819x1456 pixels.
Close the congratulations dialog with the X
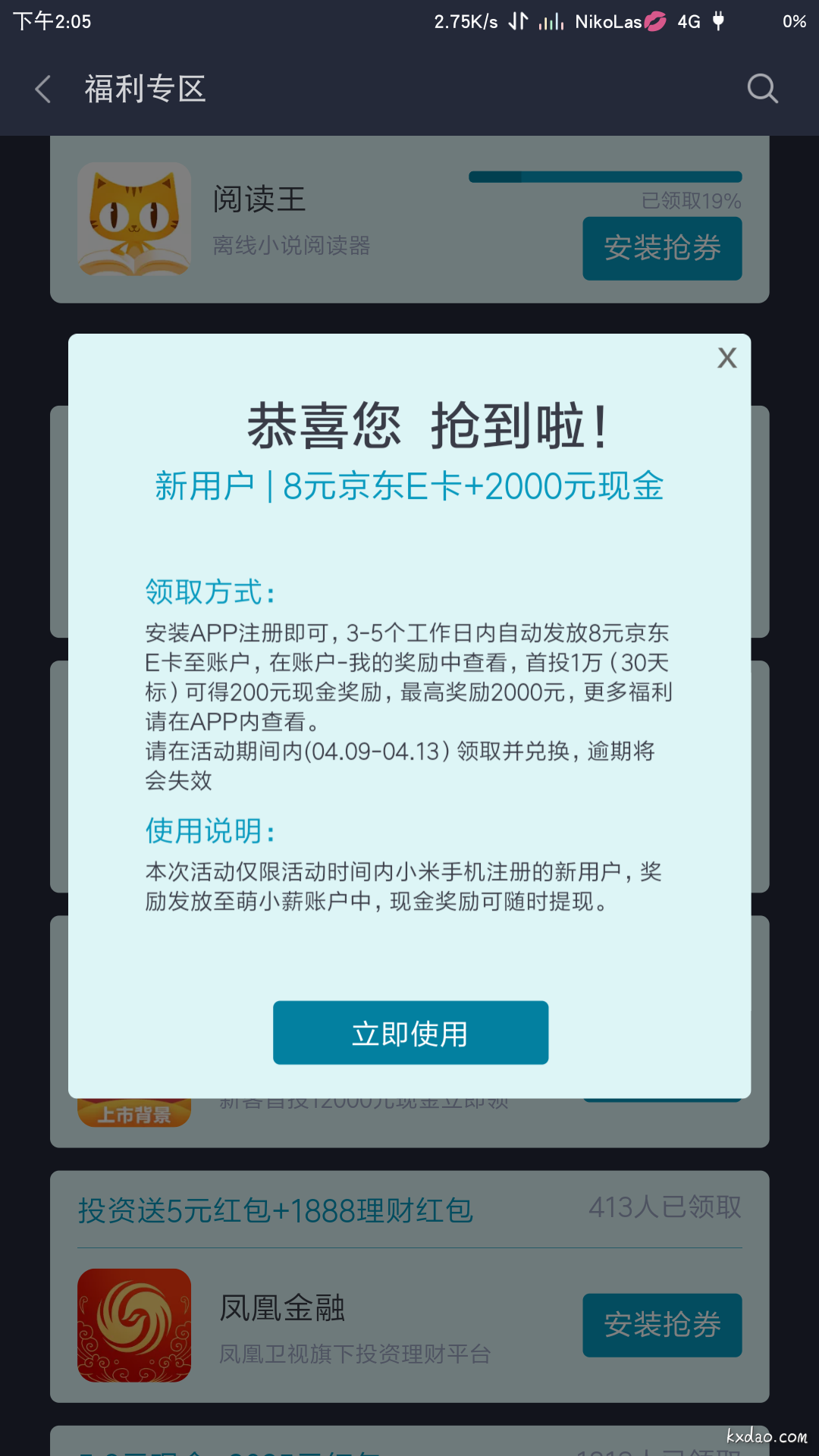click(726, 358)
